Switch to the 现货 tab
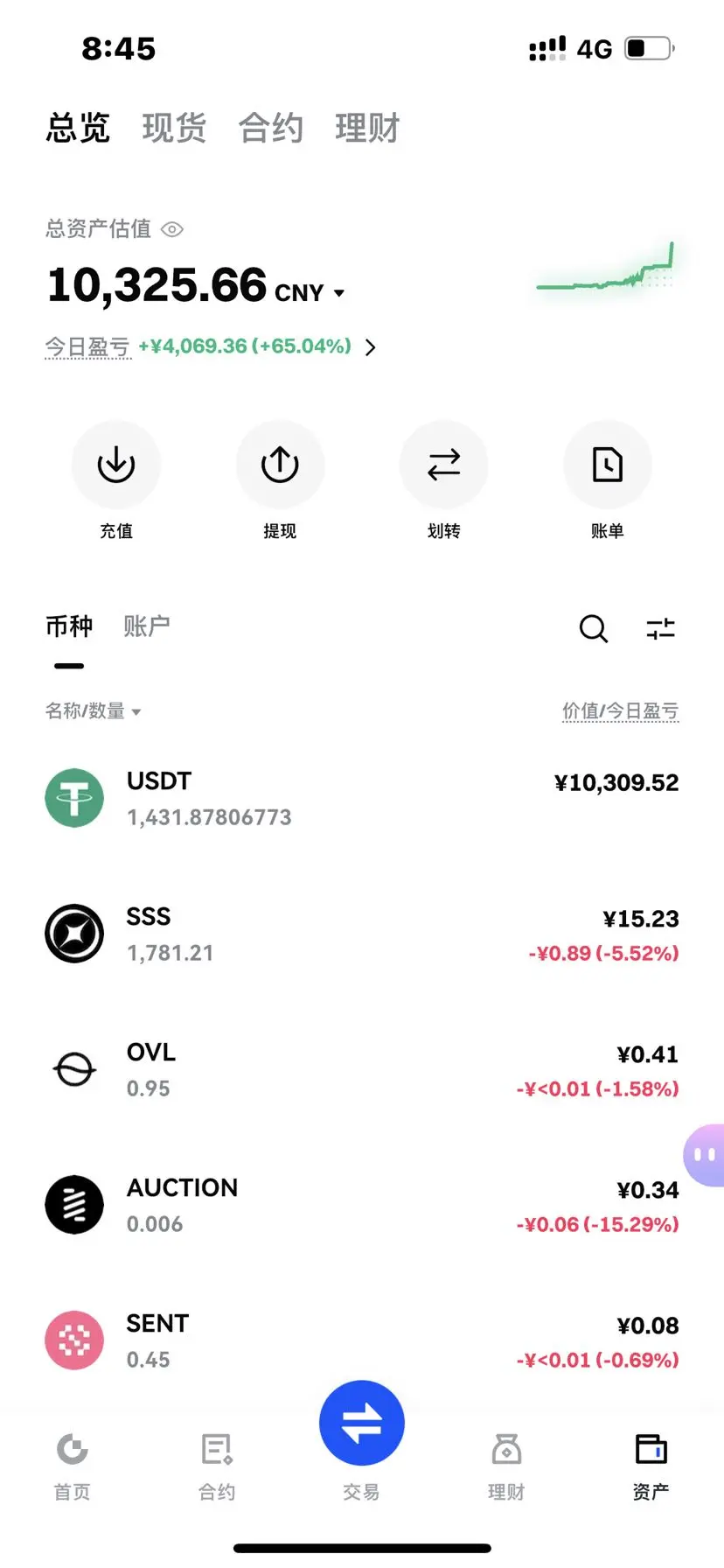Screen dimensions: 724x1568 pos(174,129)
